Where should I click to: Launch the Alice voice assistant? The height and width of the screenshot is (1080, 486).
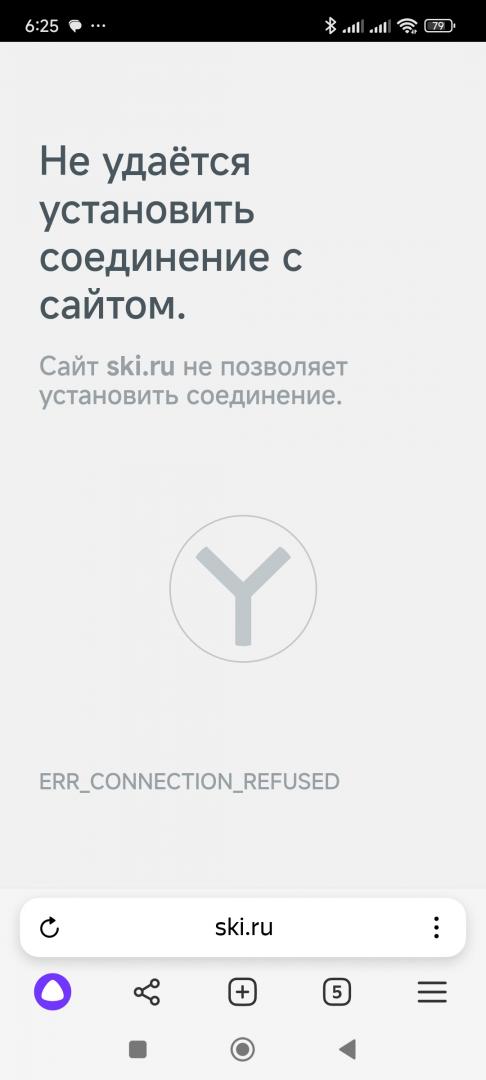53,992
